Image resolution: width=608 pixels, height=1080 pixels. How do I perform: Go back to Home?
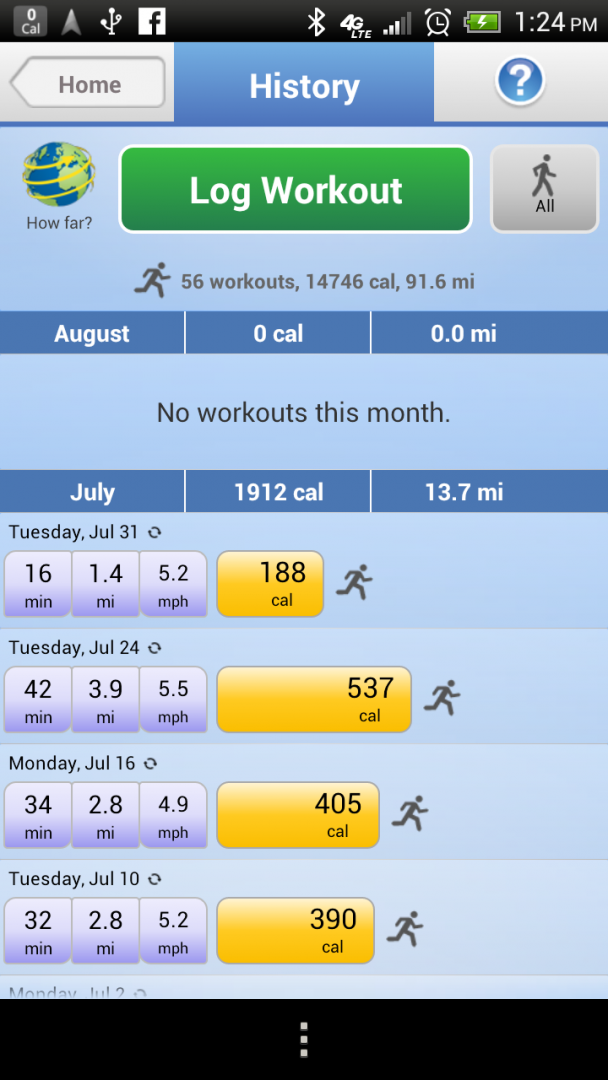click(88, 84)
